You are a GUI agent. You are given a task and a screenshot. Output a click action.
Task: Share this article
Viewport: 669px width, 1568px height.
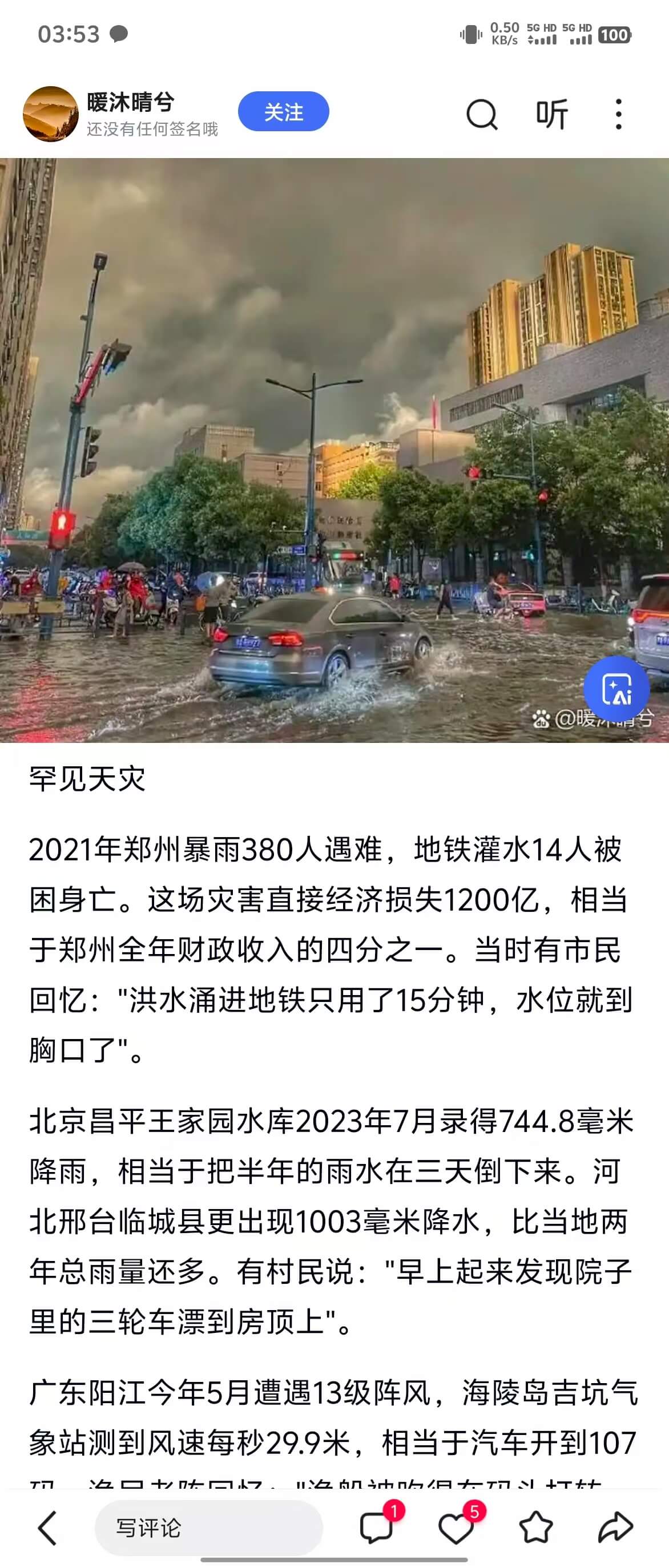coord(615,1528)
